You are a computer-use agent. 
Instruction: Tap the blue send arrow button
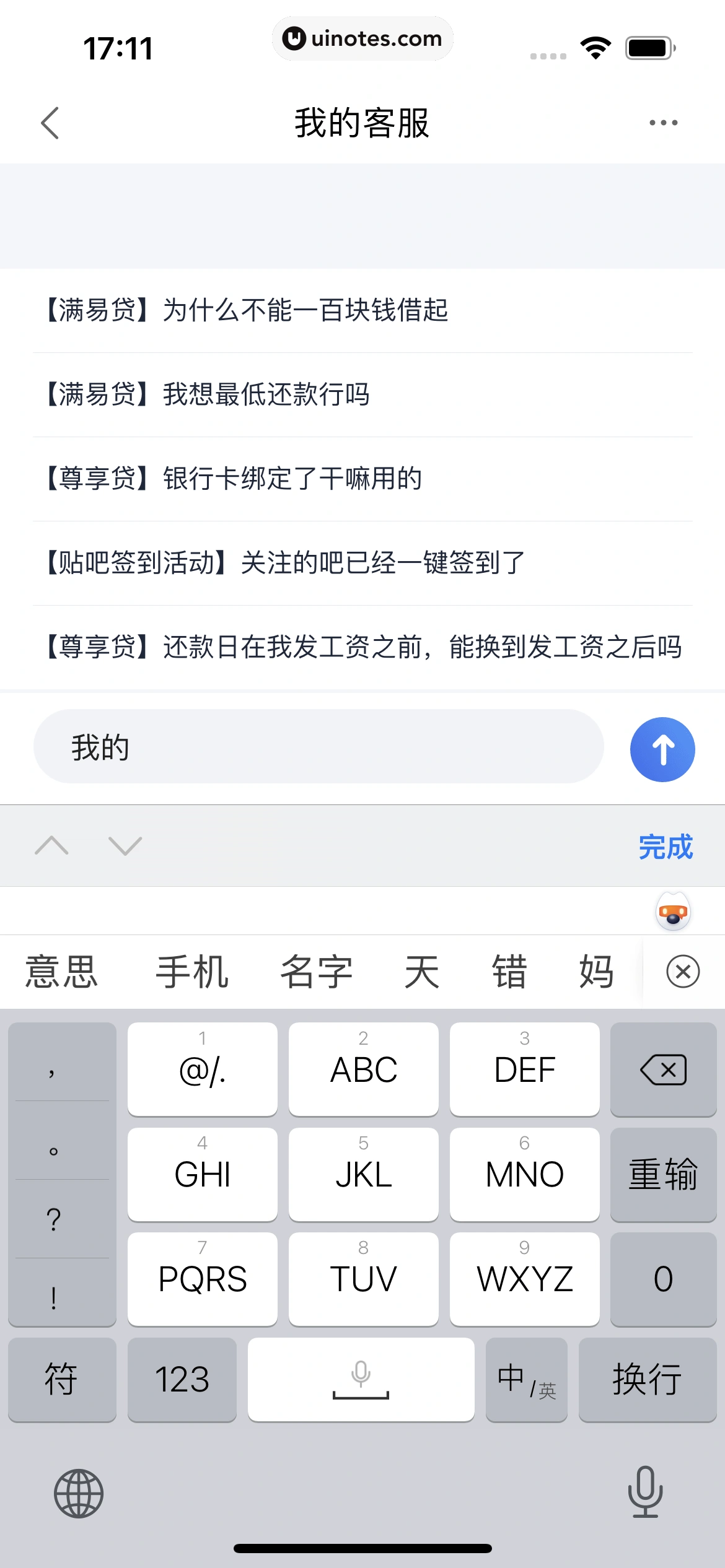coord(662,748)
